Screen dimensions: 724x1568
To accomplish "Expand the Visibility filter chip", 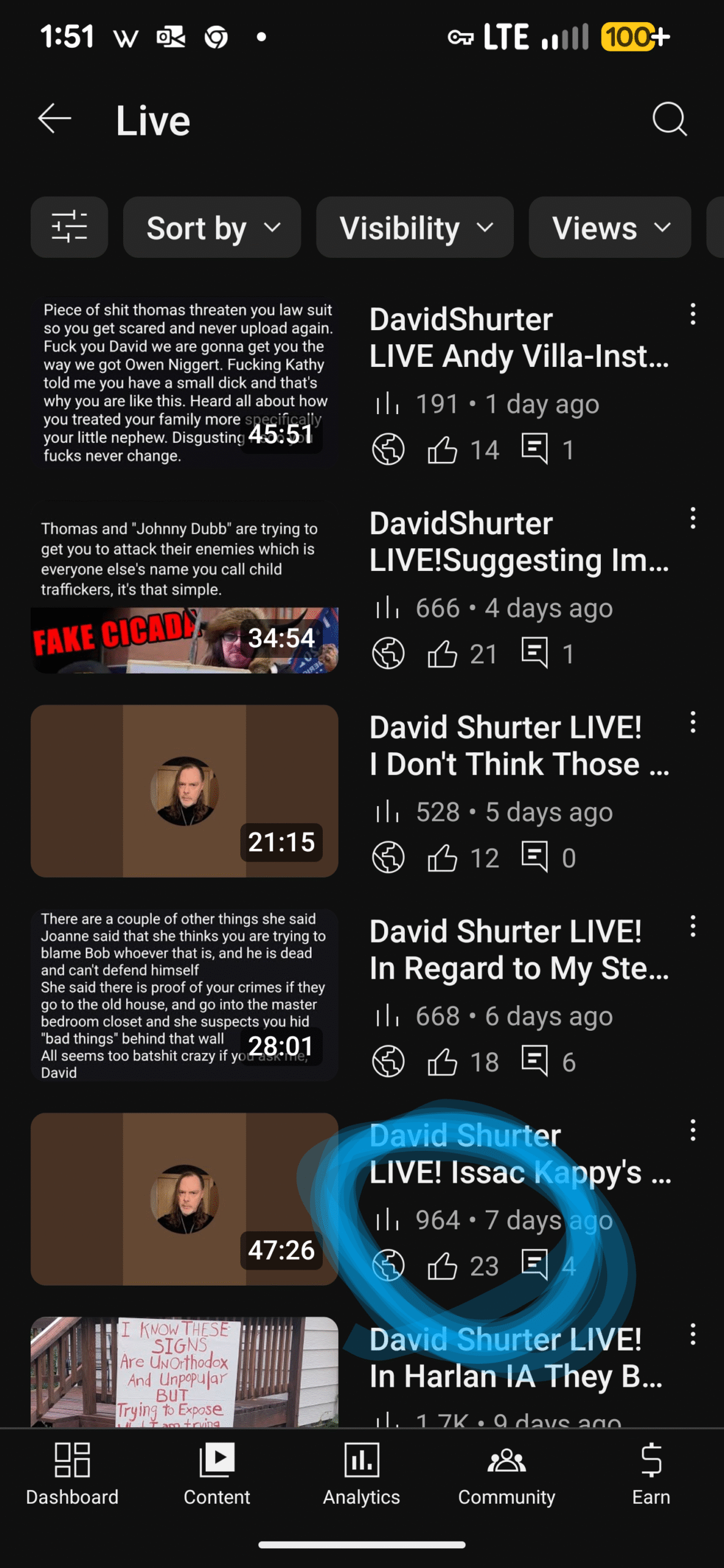I will (x=415, y=227).
